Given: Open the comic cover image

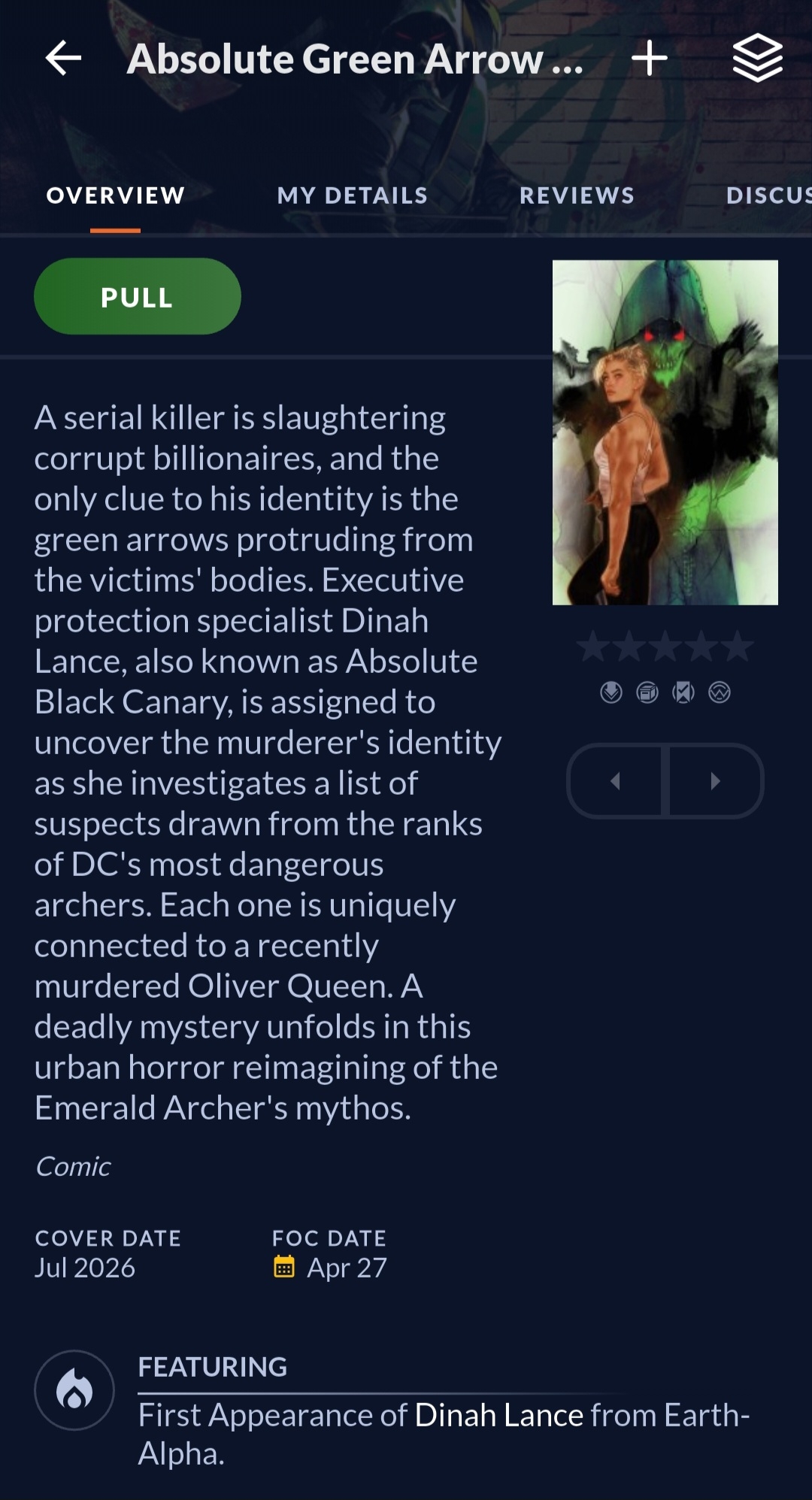Looking at the screenshot, I should coord(665,432).
